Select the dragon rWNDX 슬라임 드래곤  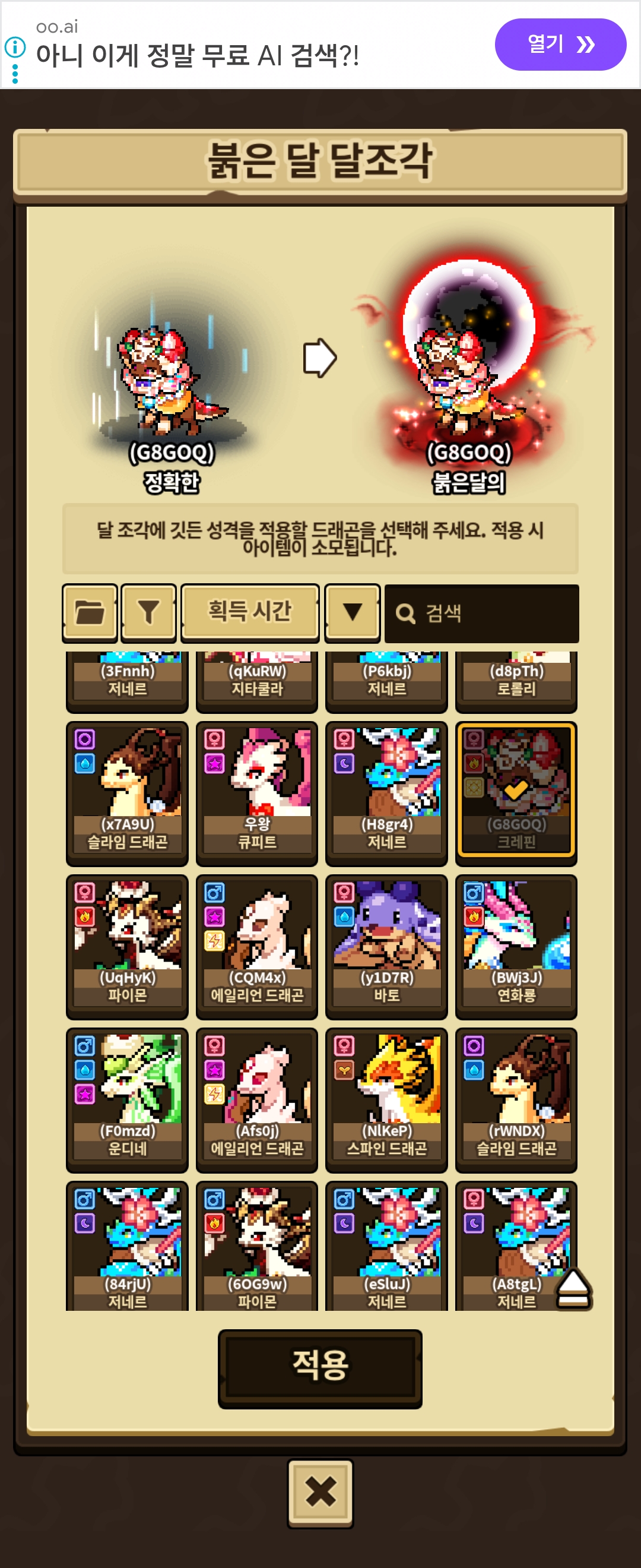516,1101
